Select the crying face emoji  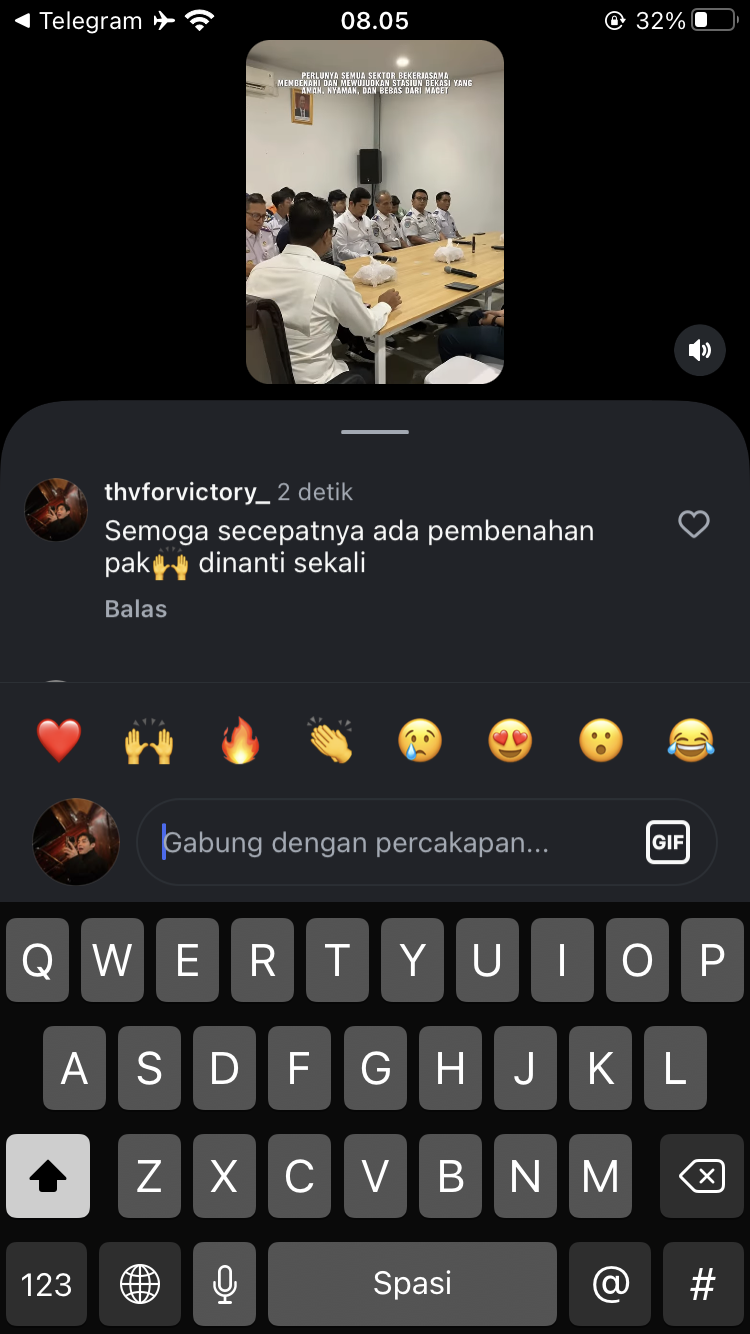pos(420,742)
